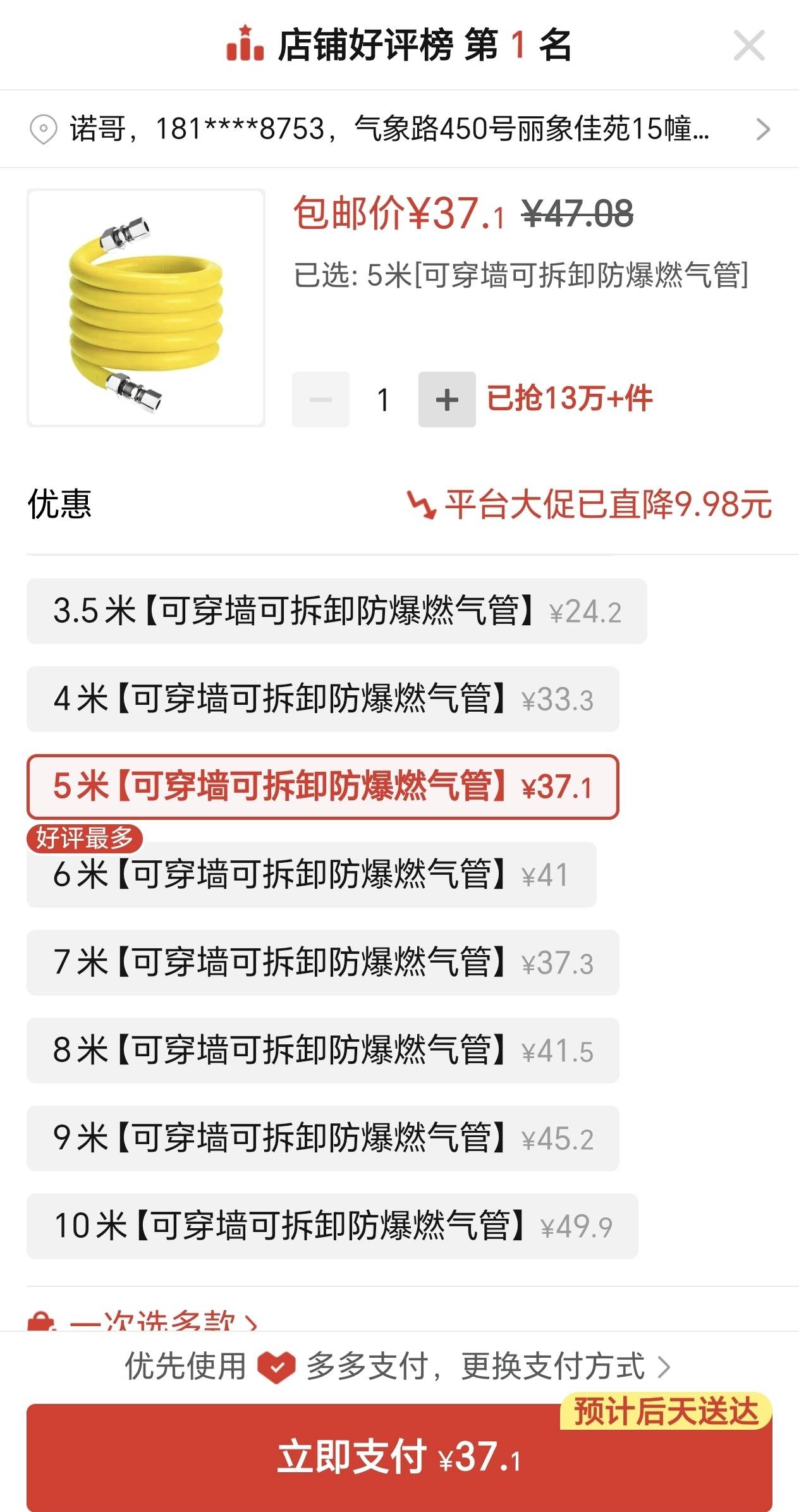Select the 7米 hose at ¥37.3
The width and height of the screenshot is (799, 1512).
322,963
